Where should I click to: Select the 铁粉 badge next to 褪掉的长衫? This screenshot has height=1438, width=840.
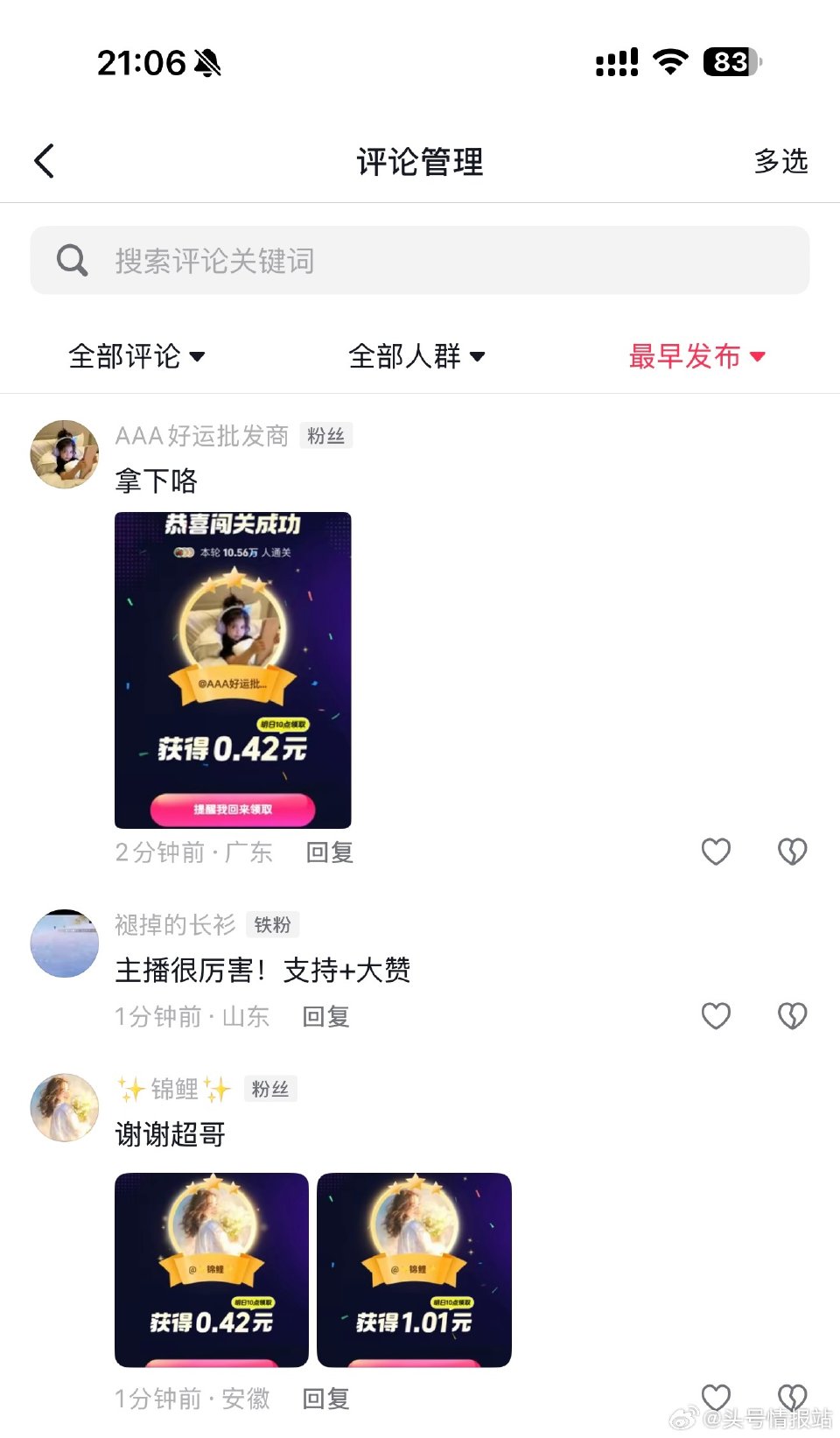click(272, 924)
